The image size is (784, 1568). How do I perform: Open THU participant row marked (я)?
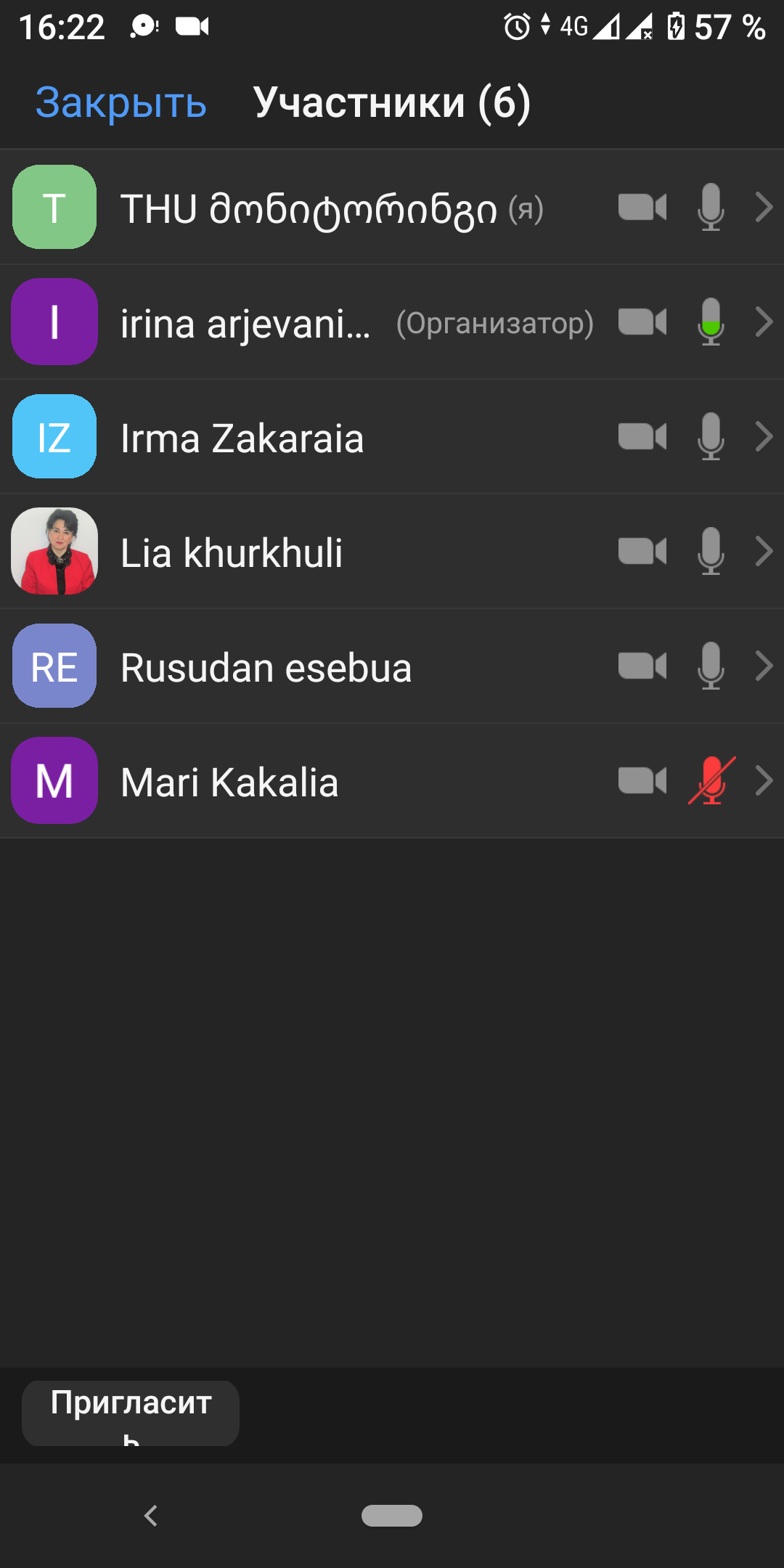tap(392, 208)
